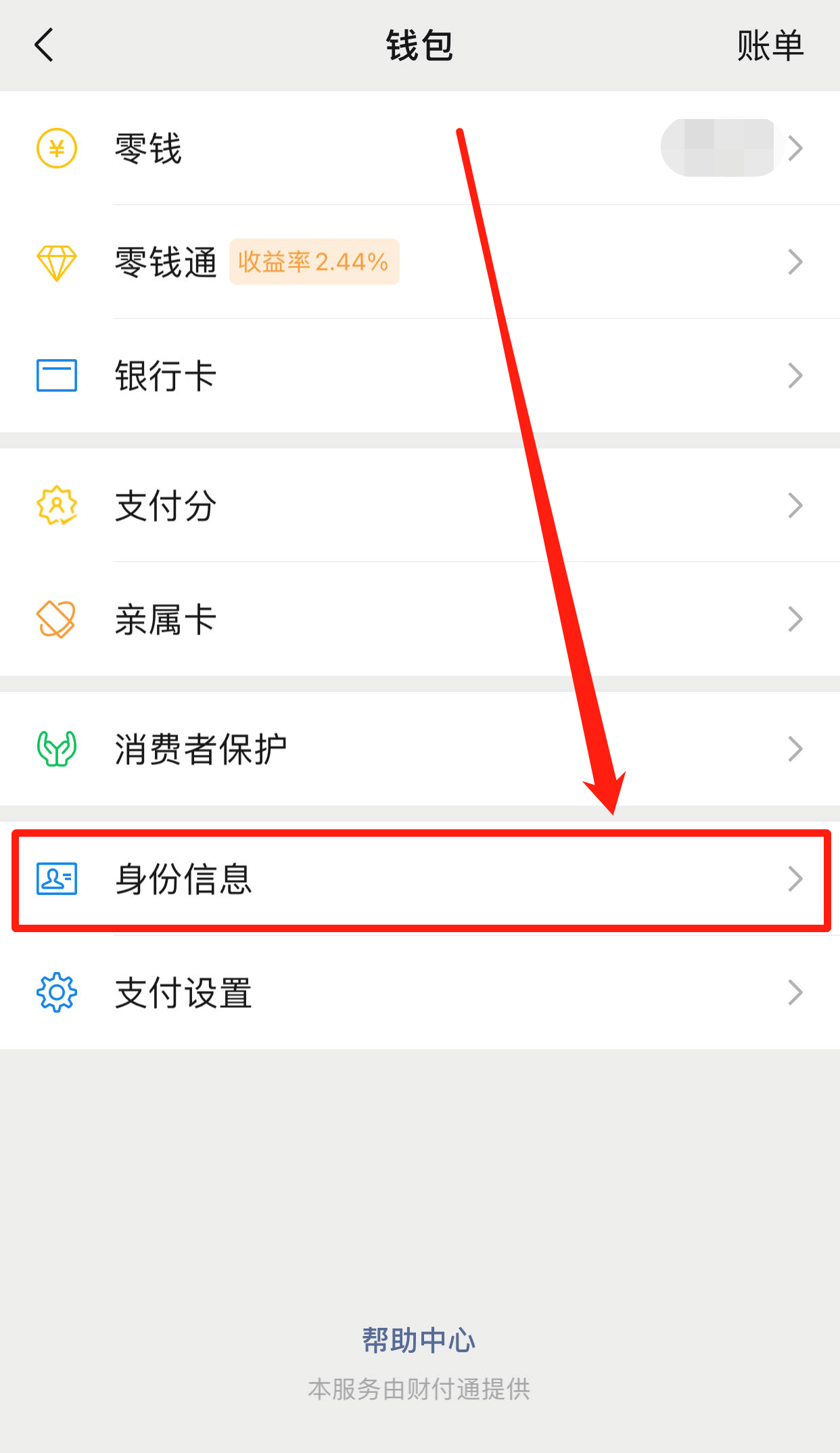
Task: Open 支付设置 via the gear icon
Action: 55,993
